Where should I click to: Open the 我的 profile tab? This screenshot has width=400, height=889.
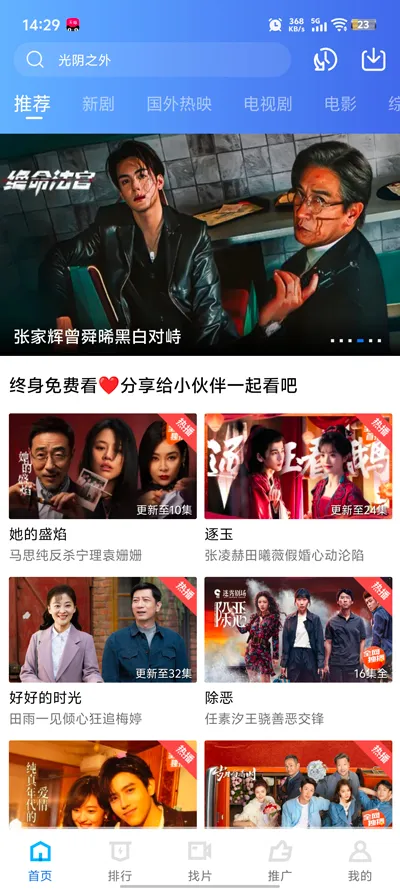(360, 861)
